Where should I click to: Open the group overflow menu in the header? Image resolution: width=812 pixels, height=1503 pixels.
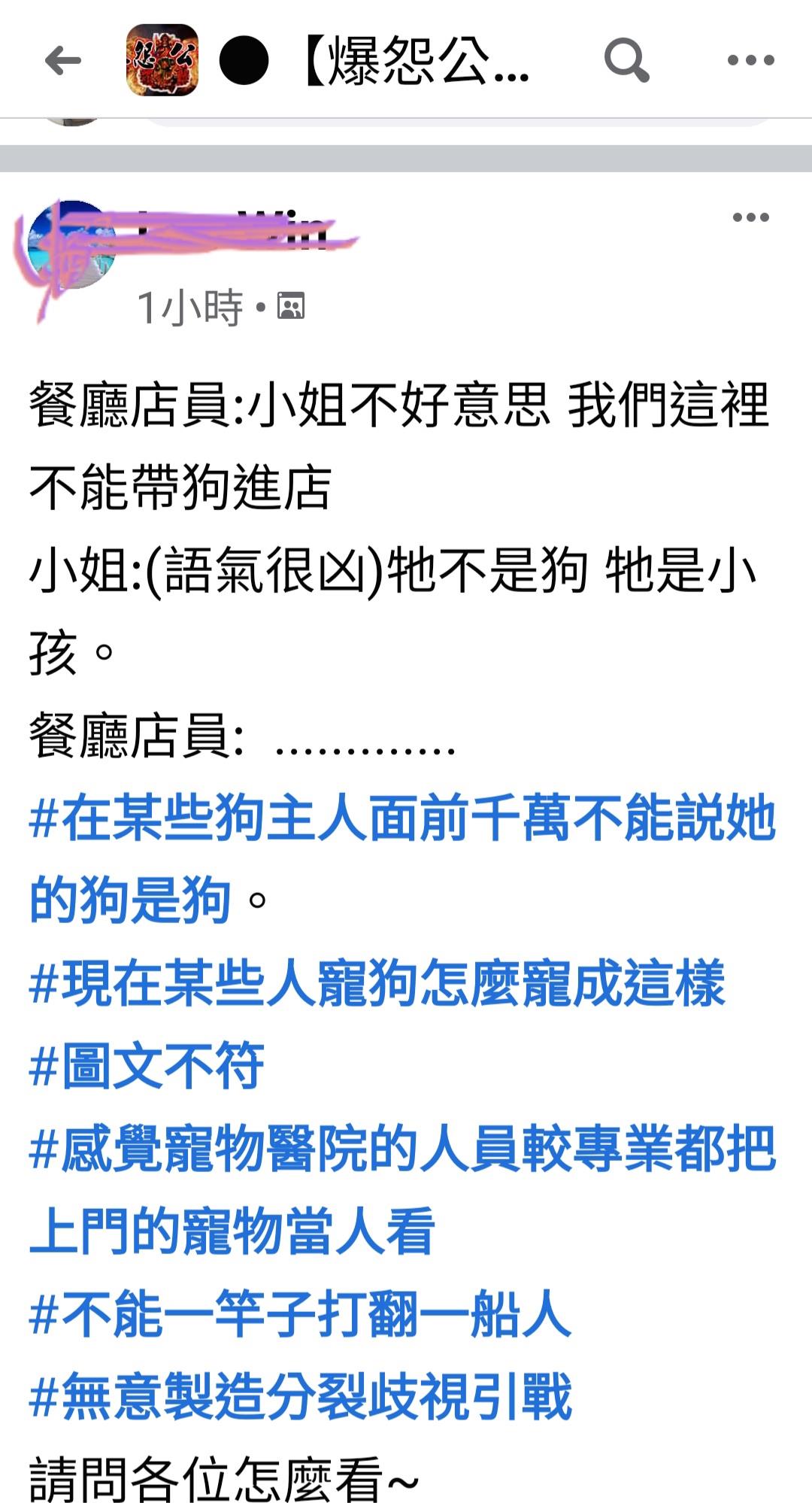[x=750, y=61]
